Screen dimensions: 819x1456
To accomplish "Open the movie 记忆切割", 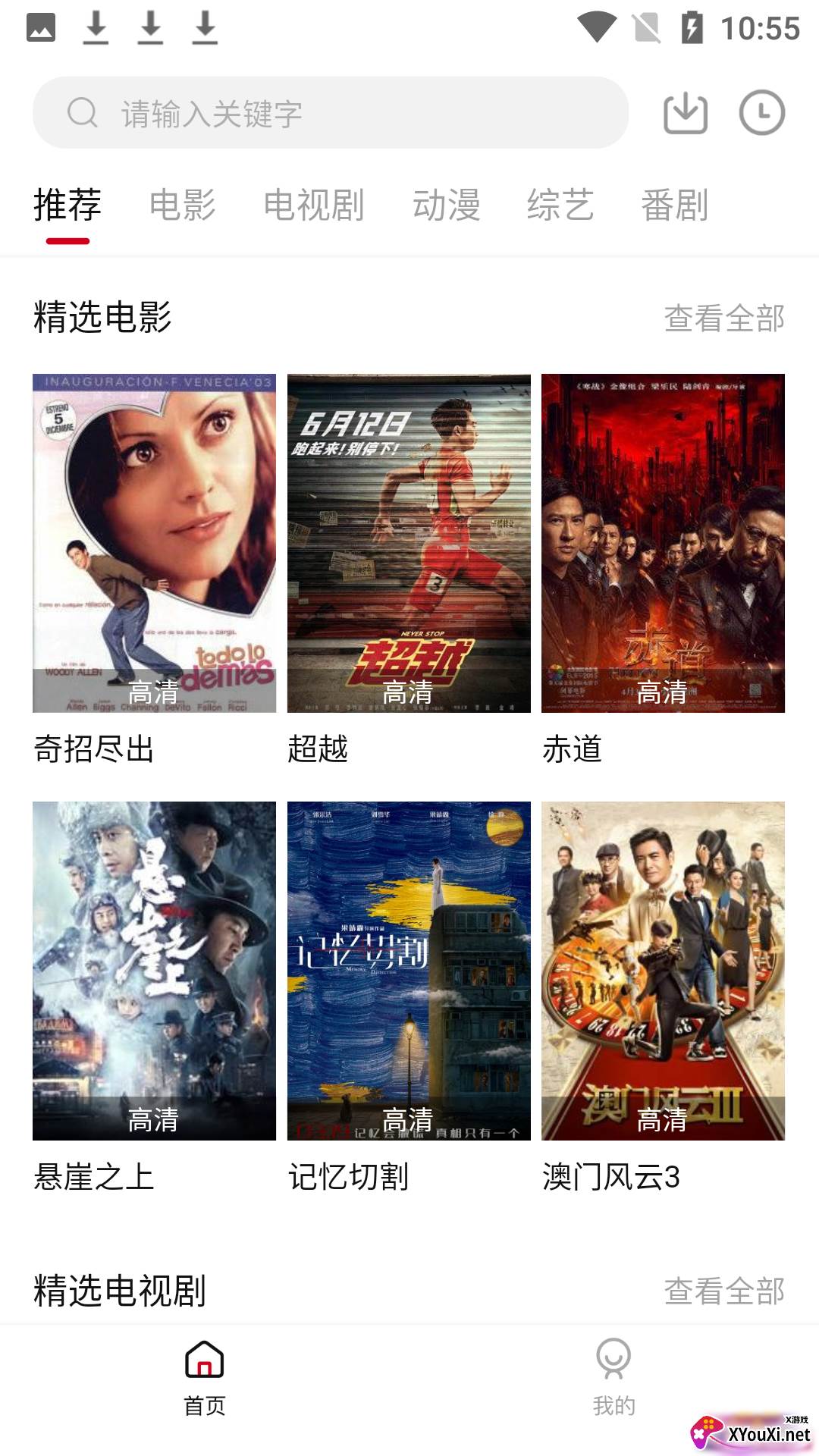I will click(x=409, y=971).
